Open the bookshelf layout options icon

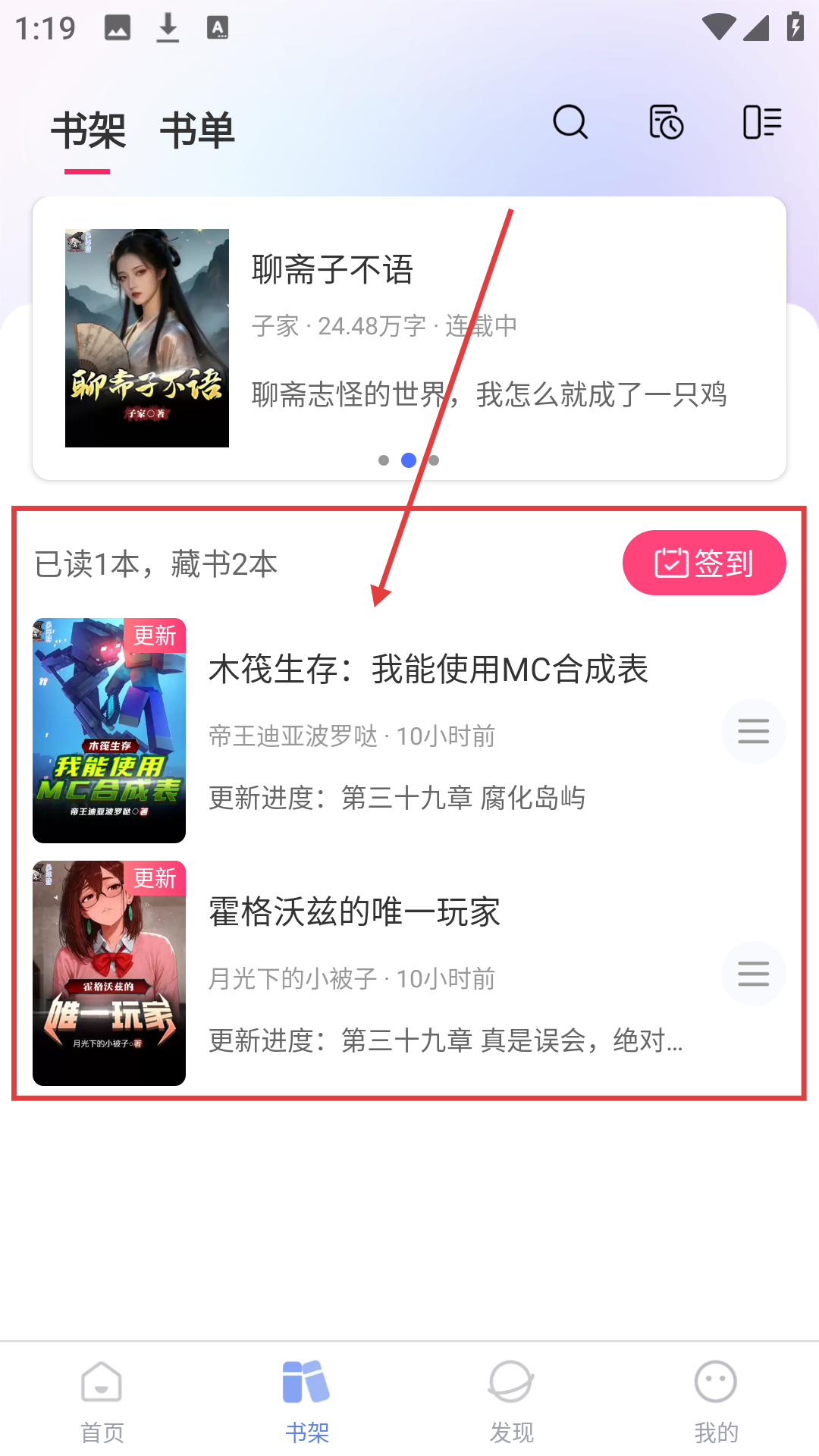pyautogui.click(x=762, y=123)
